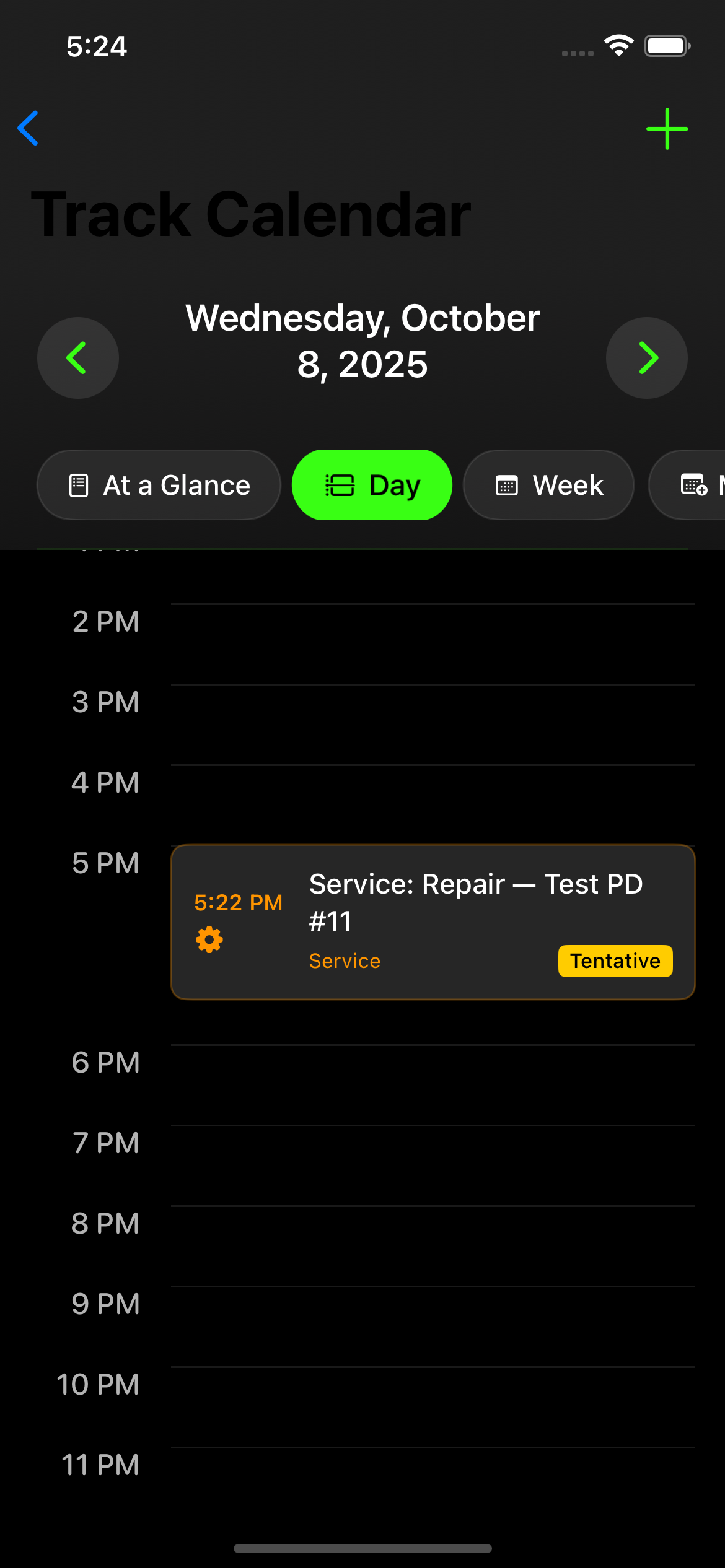
Task: Go to the previous day
Action: pos(78,358)
